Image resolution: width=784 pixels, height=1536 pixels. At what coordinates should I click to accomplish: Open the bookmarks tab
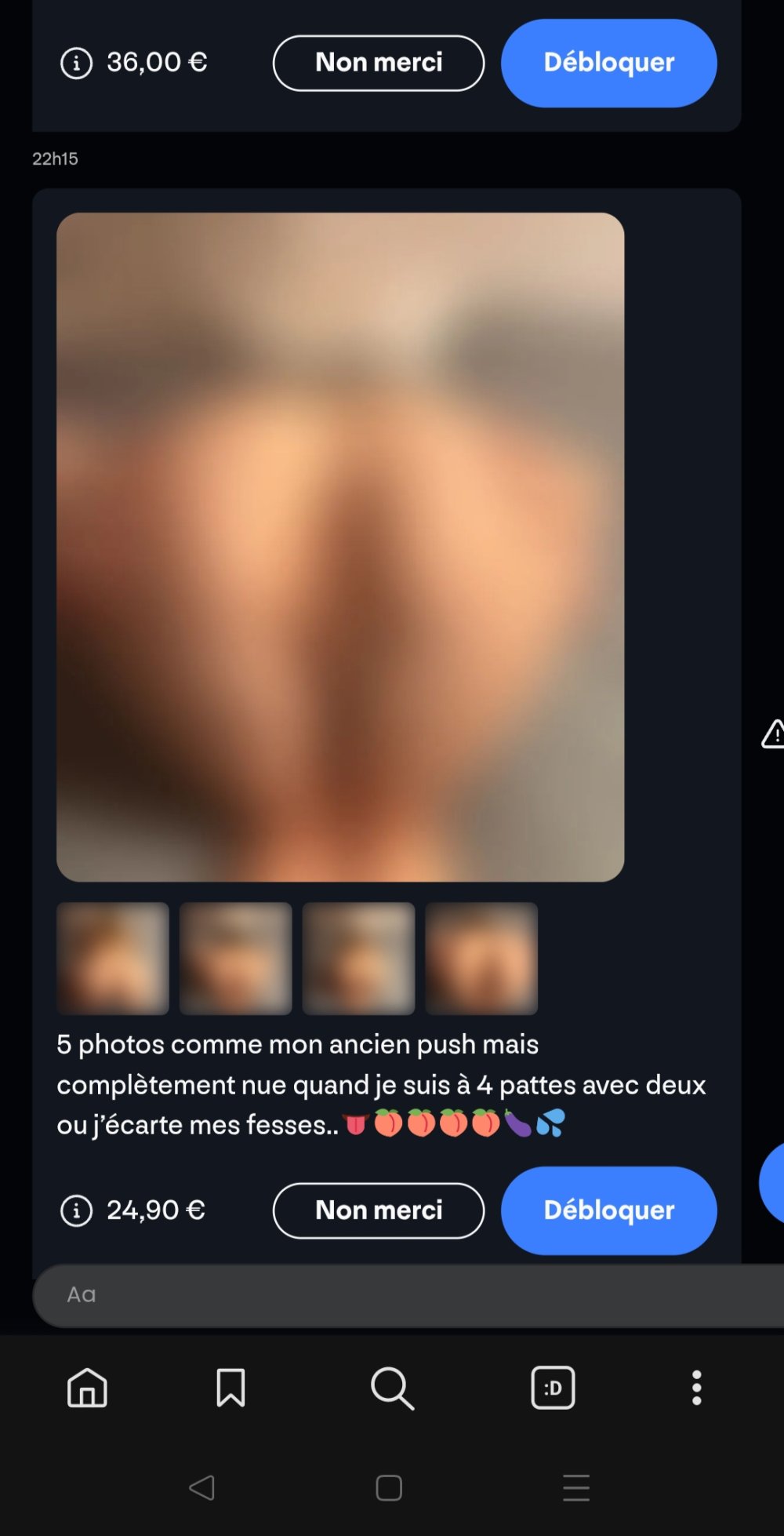tap(230, 1388)
